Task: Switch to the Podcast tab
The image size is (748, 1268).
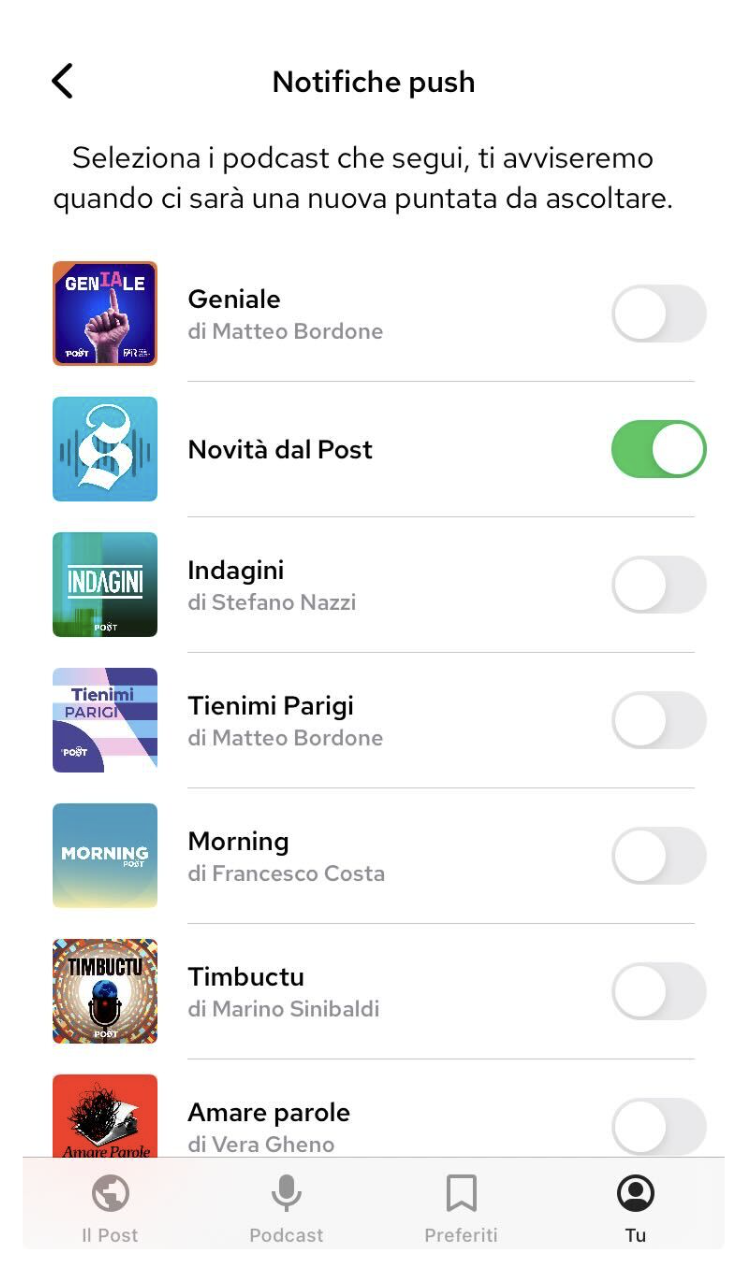Action: (286, 1207)
